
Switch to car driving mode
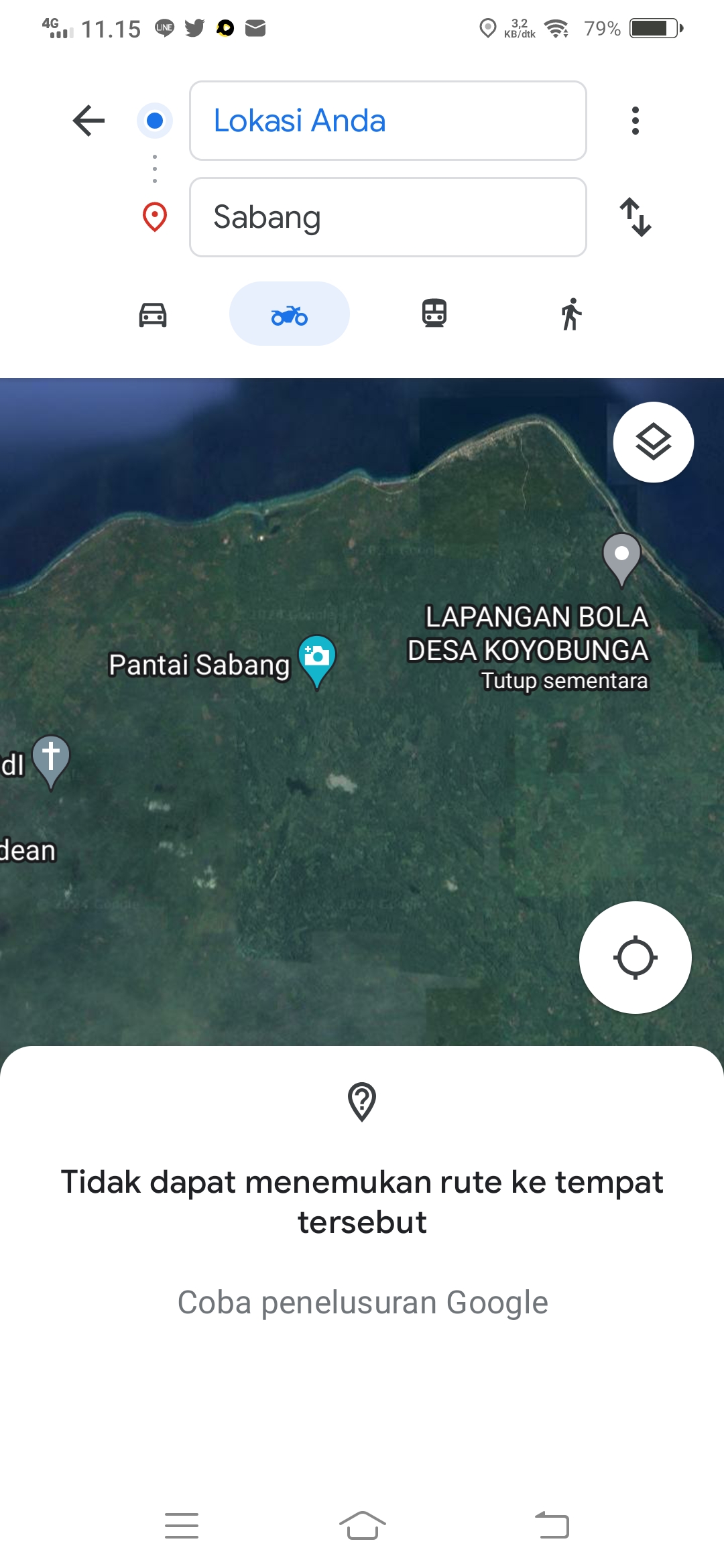(x=153, y=314)
